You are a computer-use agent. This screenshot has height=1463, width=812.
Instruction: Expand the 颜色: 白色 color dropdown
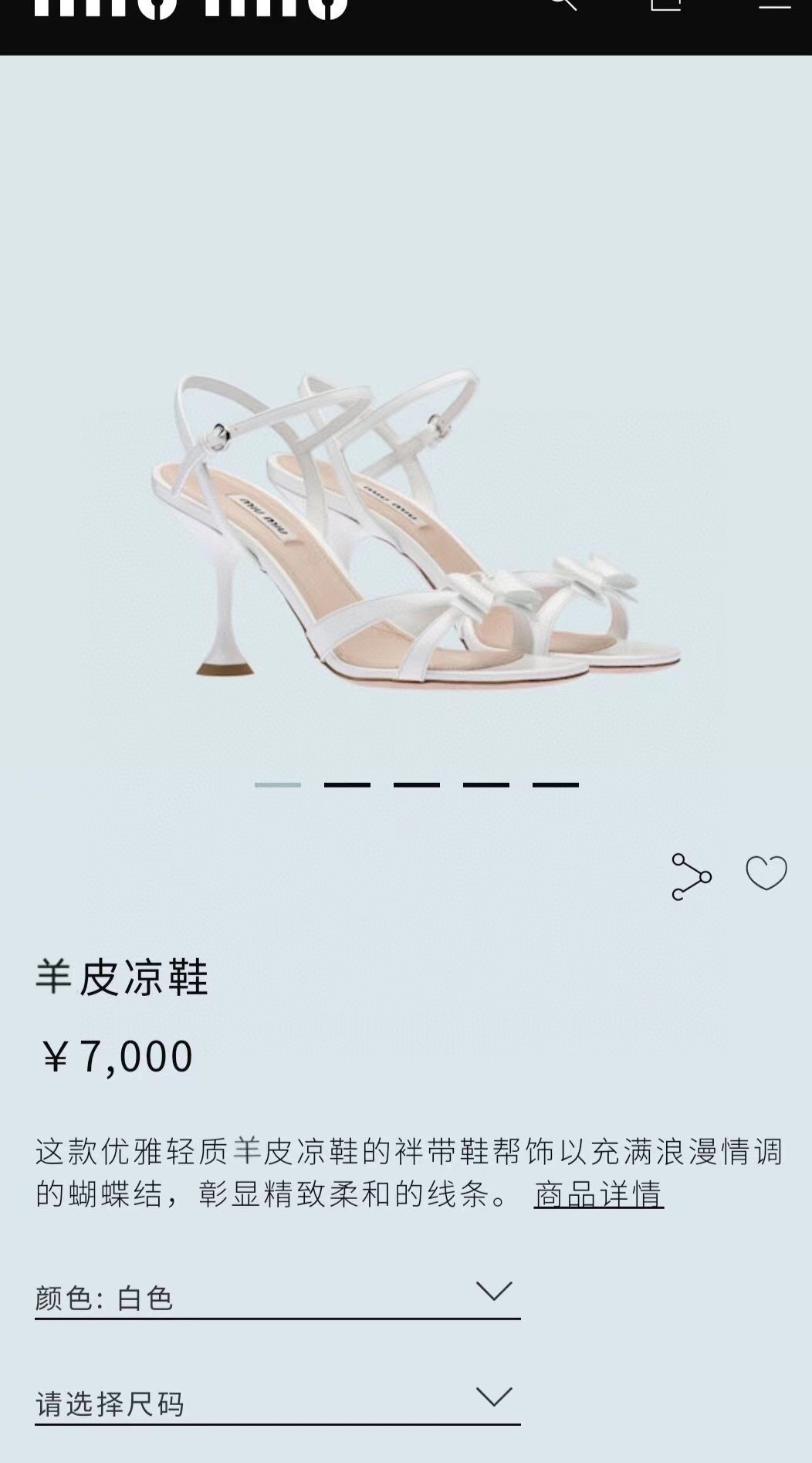(x=277, y=1297)
